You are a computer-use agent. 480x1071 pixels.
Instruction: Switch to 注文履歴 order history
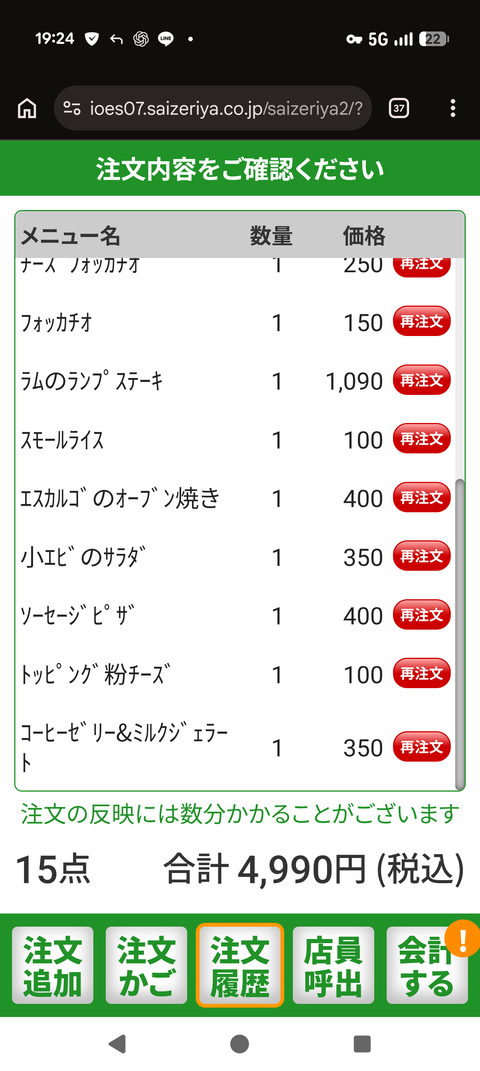tap(240, 965)
